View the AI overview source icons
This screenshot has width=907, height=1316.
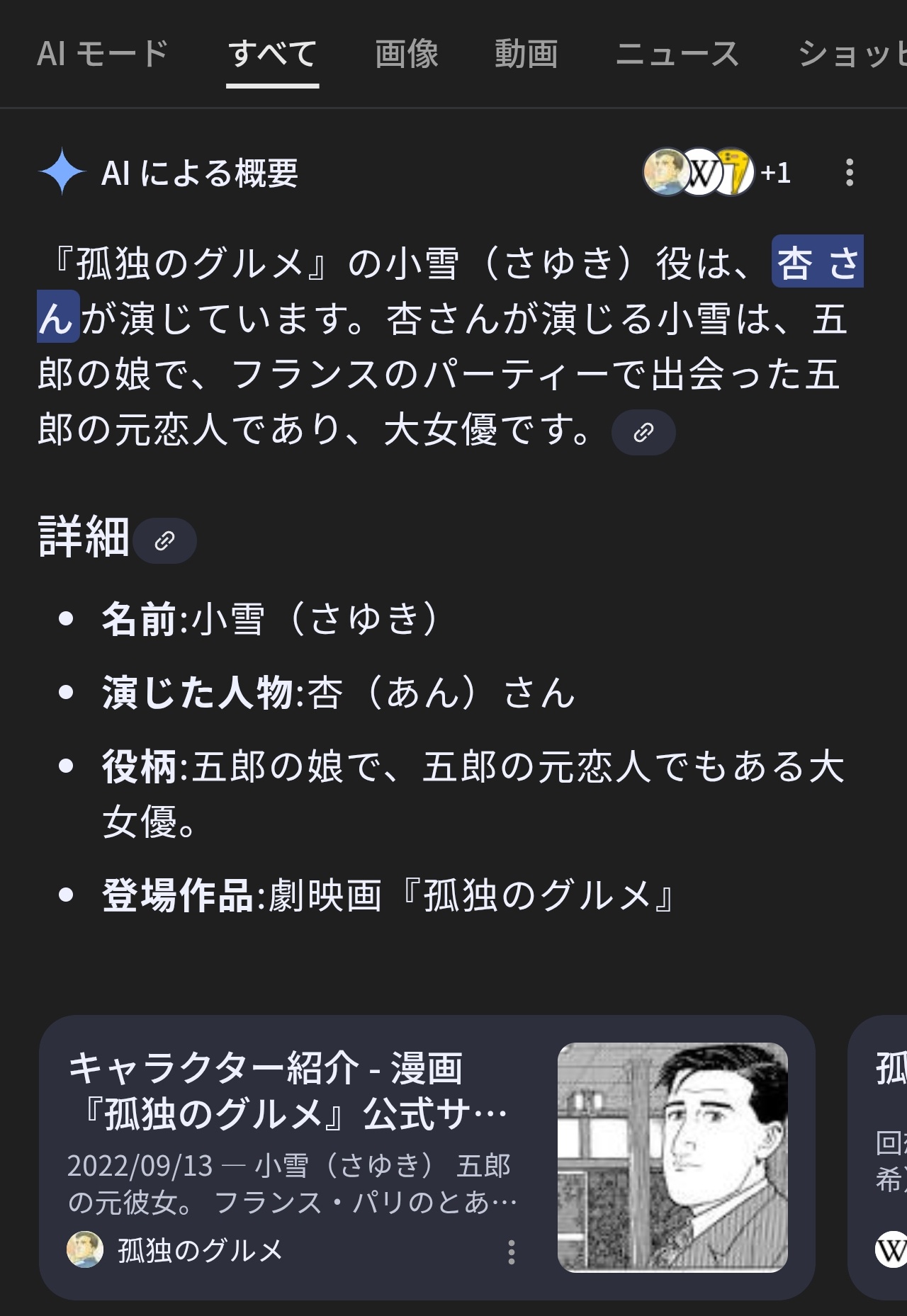tap(716, 172)
